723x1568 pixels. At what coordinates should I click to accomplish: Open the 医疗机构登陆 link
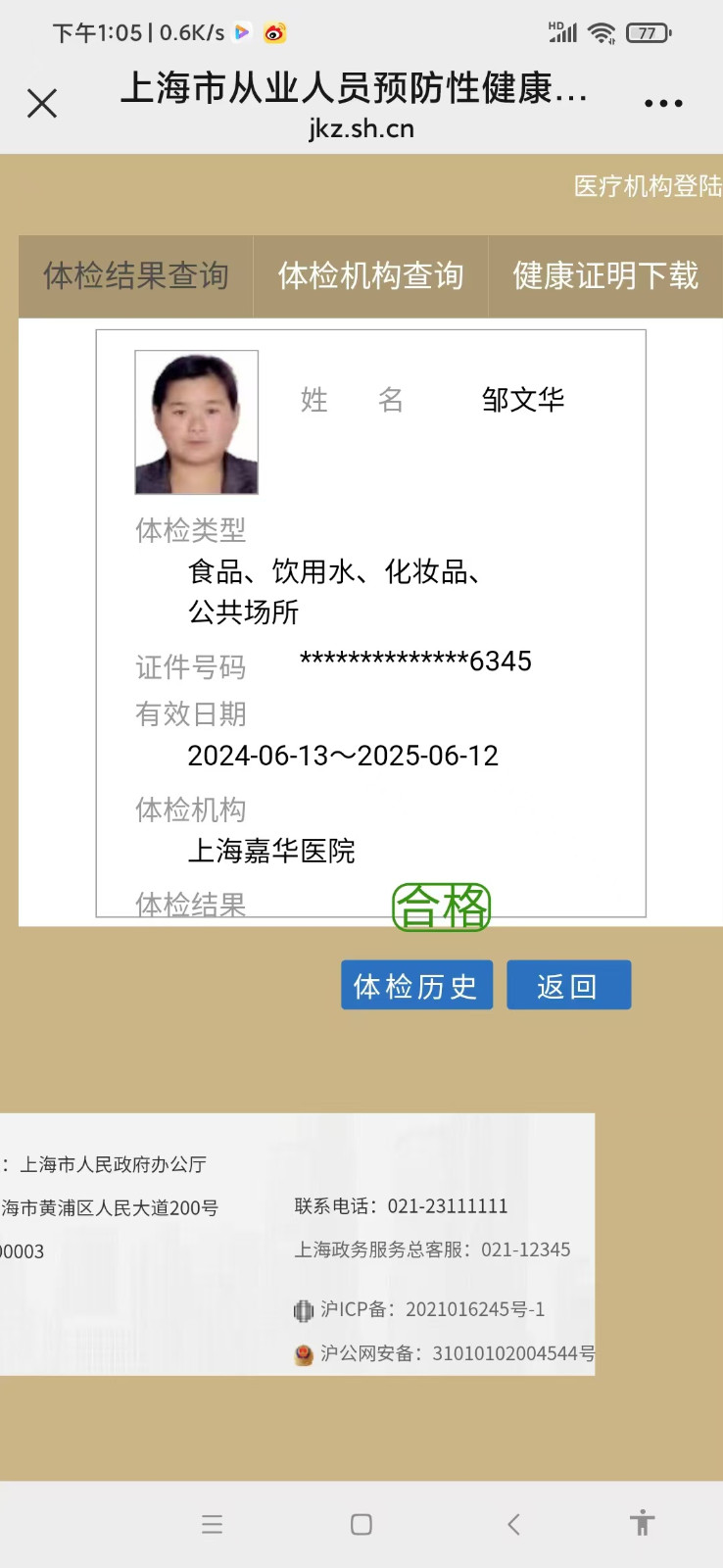(648, 186)
